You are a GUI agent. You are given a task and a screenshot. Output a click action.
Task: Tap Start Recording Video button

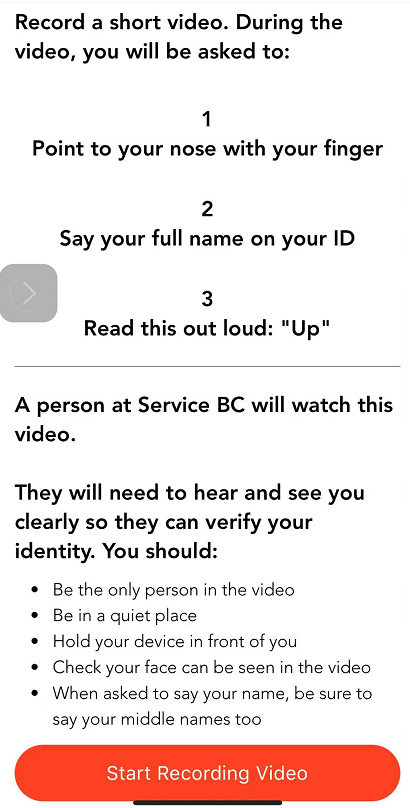(x=207, y=772)
